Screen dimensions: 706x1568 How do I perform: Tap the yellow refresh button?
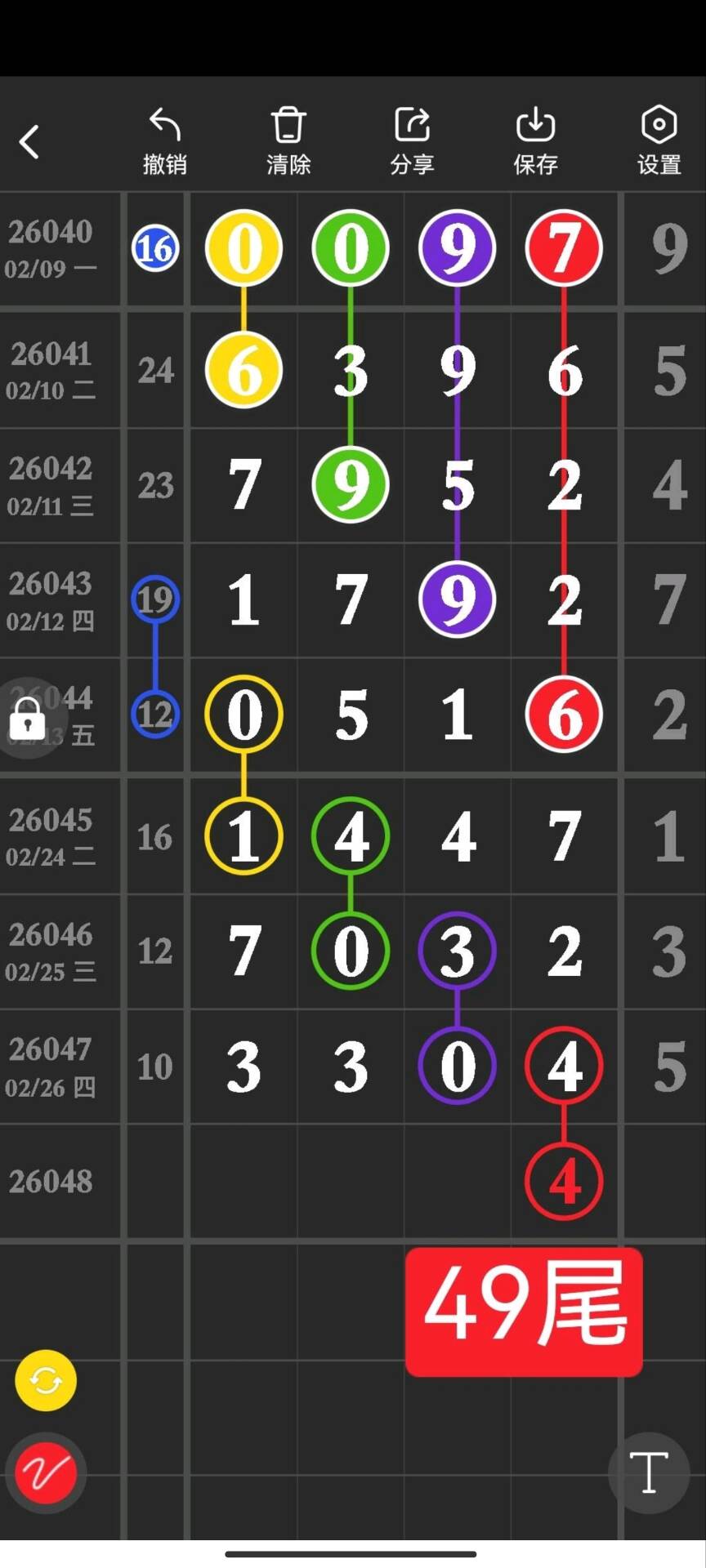(x=46, y=1380)
